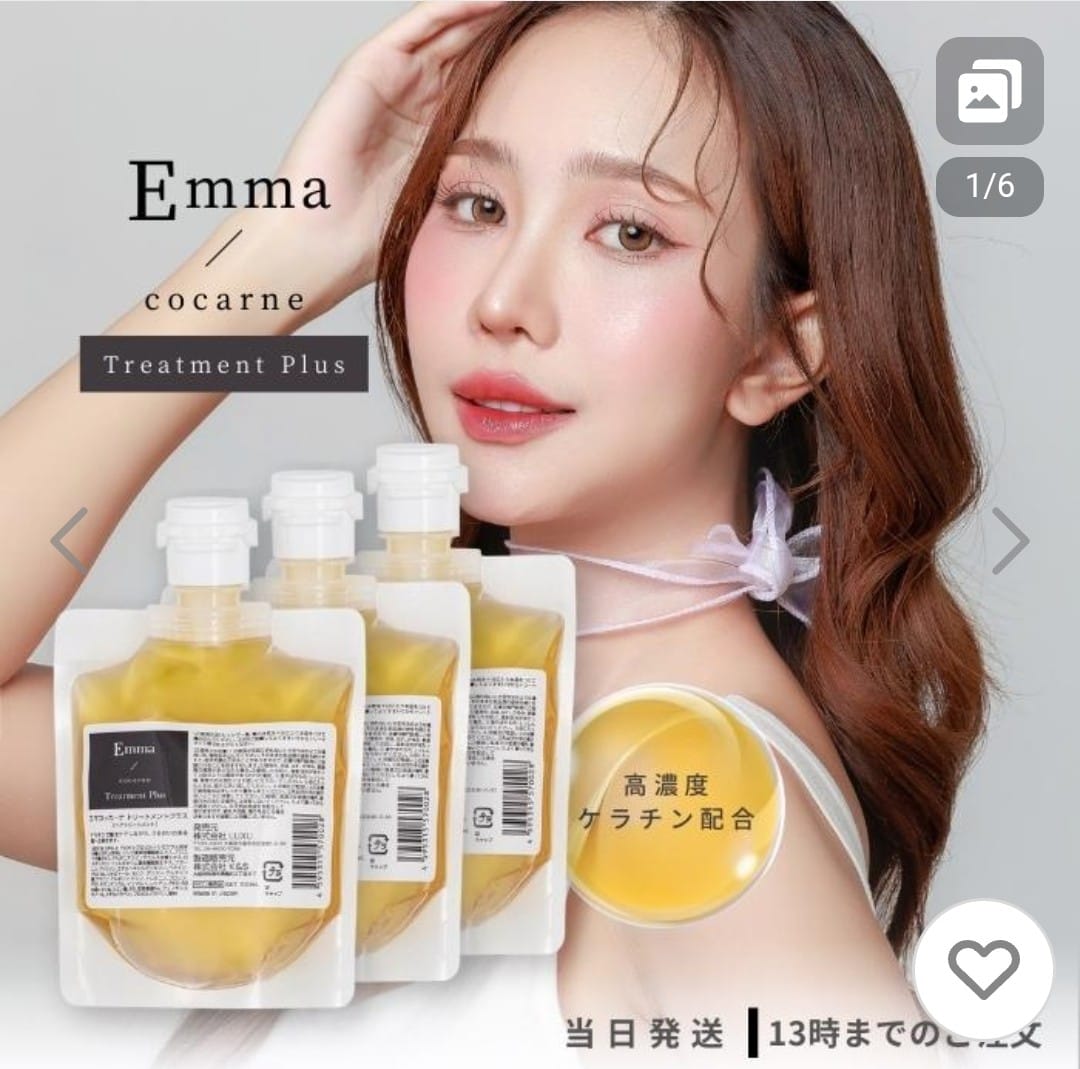Image resolution: width=1080 pixels, height=1069 pixels.
Task: Show the next product image
Action: tap(1010, 541)
